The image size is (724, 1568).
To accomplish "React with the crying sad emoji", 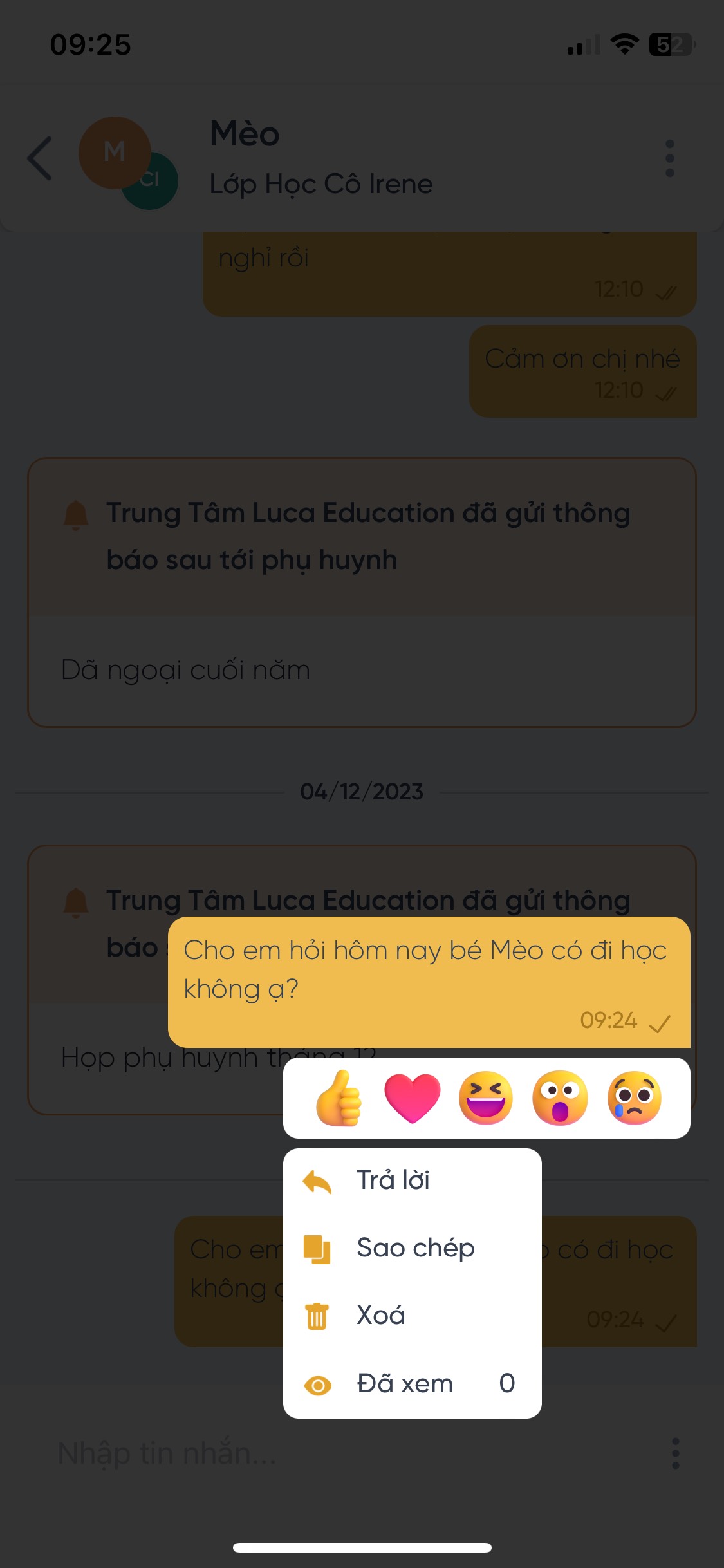I will (634, 1098).
